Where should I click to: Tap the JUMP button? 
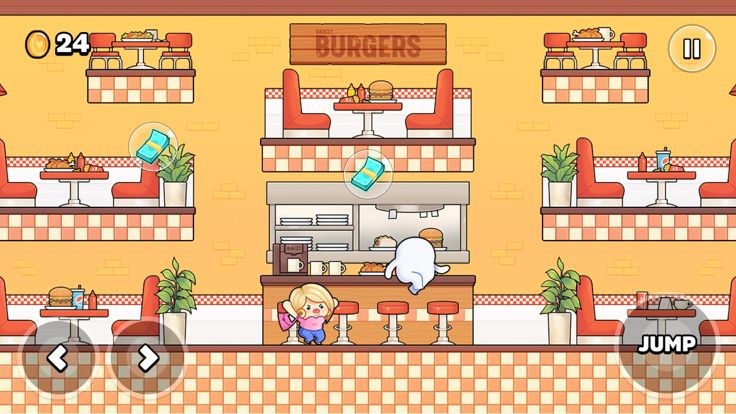click(666, 344)
